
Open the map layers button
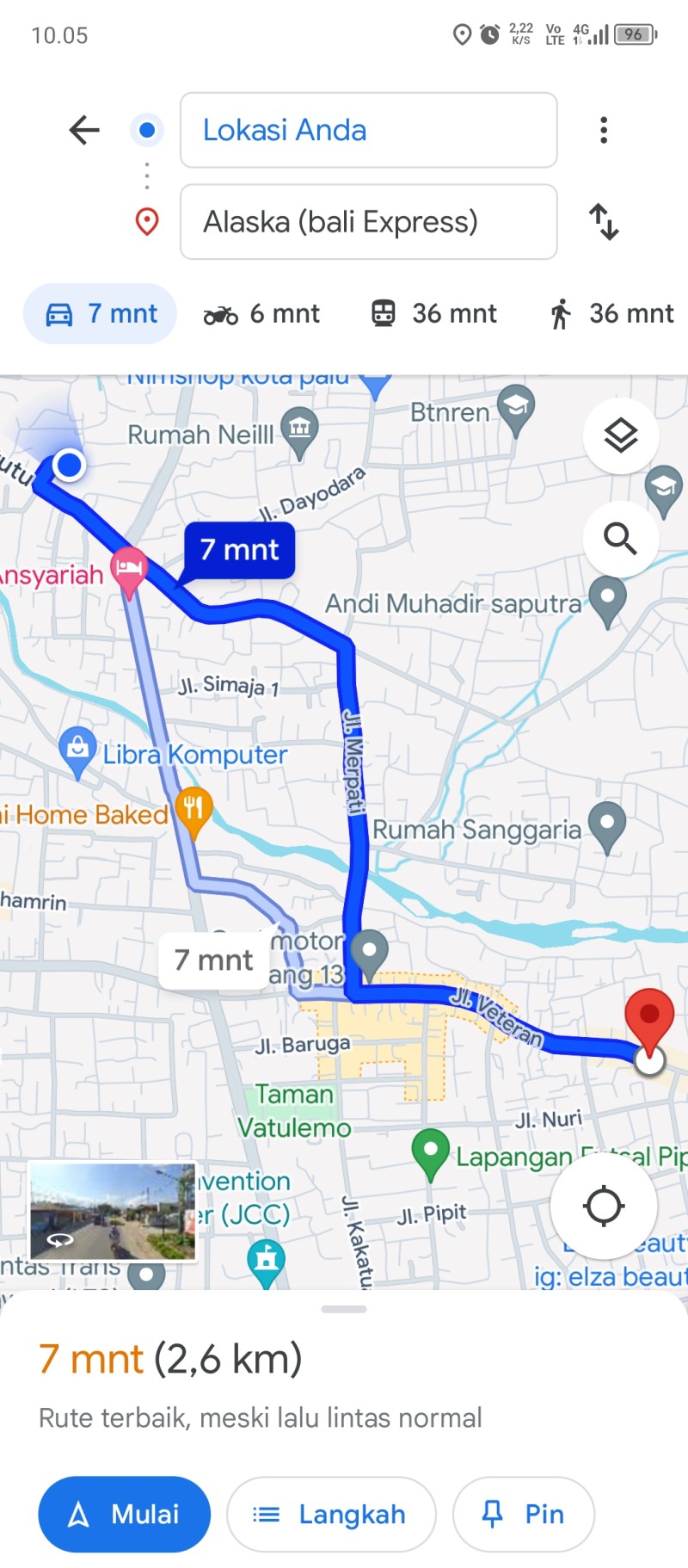(x=621, y=436)
